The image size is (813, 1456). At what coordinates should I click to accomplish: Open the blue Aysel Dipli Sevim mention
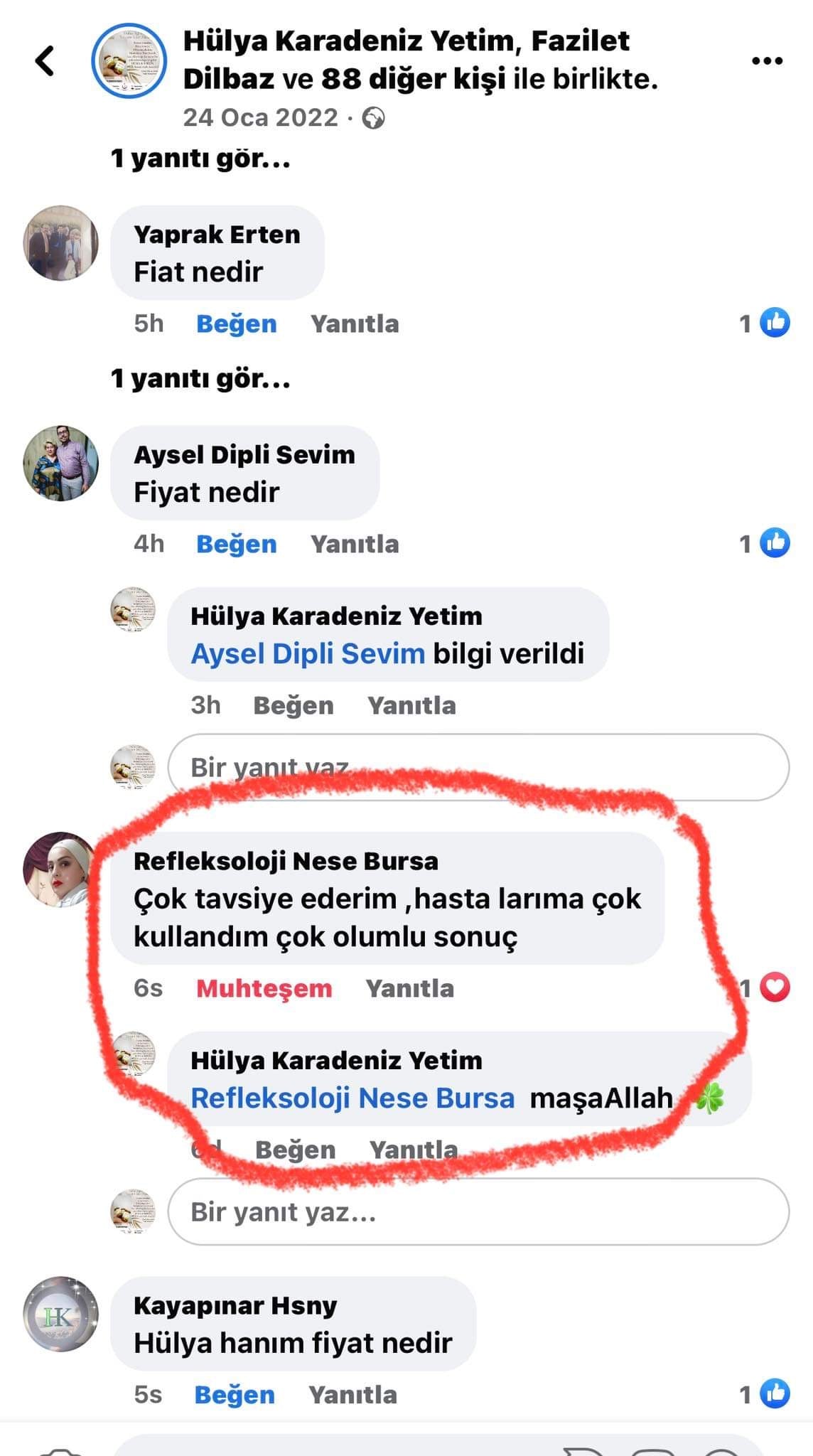click(x=308, y=653)
